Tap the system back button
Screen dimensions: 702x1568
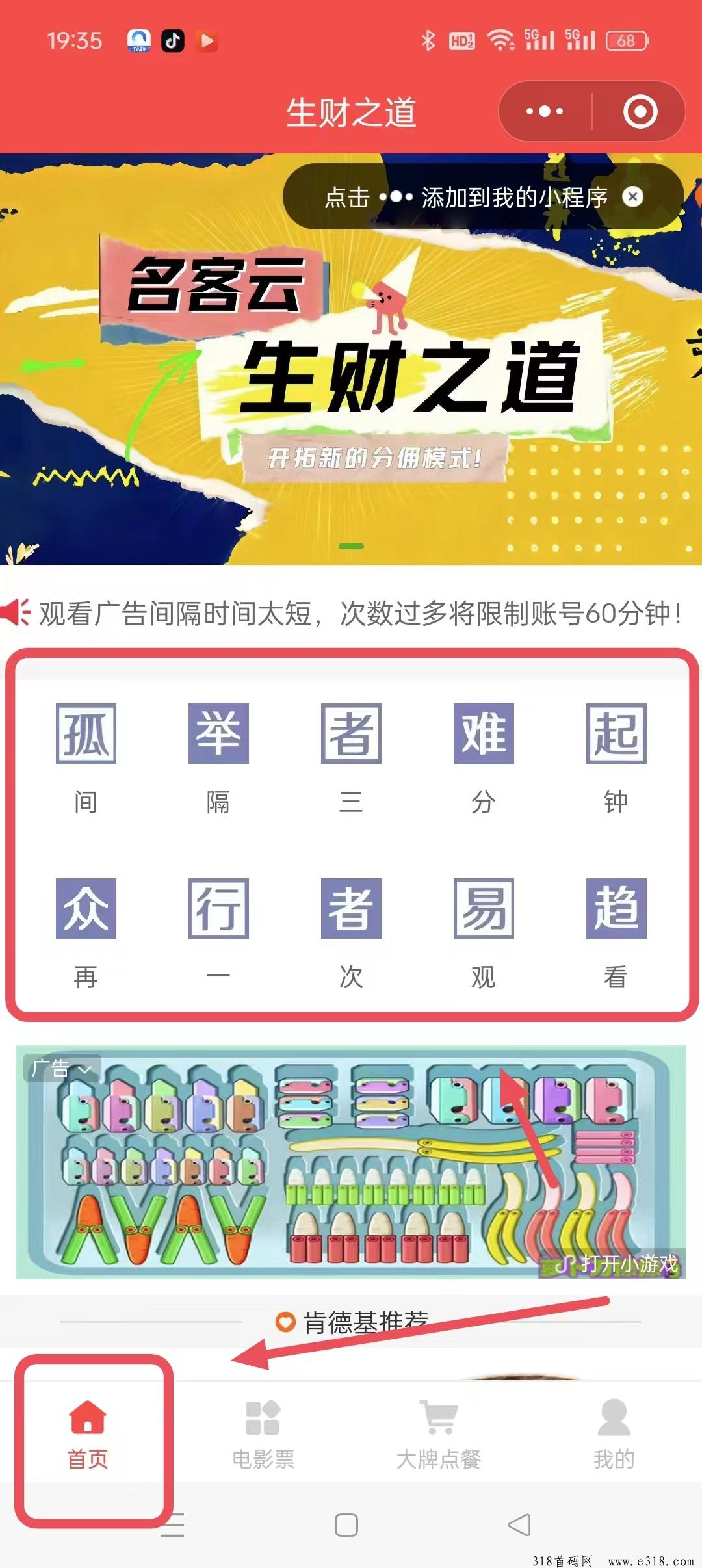tap(519, 1524)
